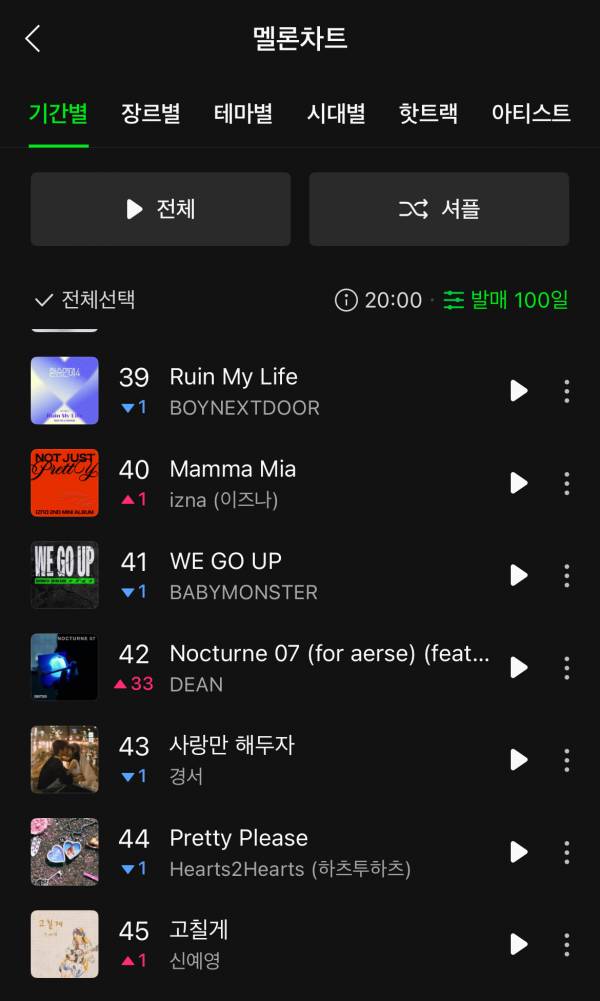Open more options for 사랑만 해두자
The height and width of the screenshot is (1001, 600).
click(x=567, y=760)
